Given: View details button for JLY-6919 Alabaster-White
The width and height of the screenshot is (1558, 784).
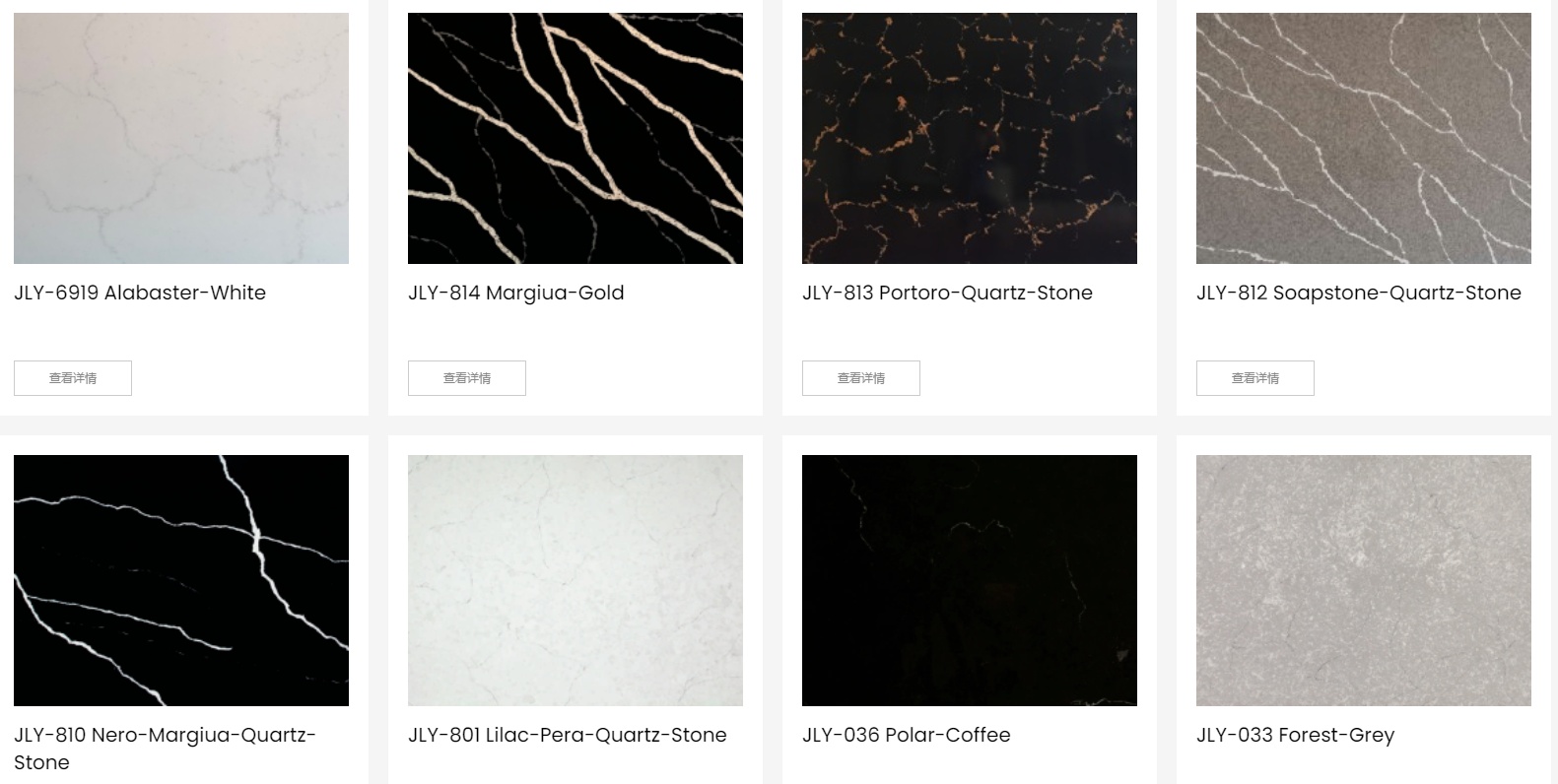Looking at the screenshot, I should coord(73,378).
